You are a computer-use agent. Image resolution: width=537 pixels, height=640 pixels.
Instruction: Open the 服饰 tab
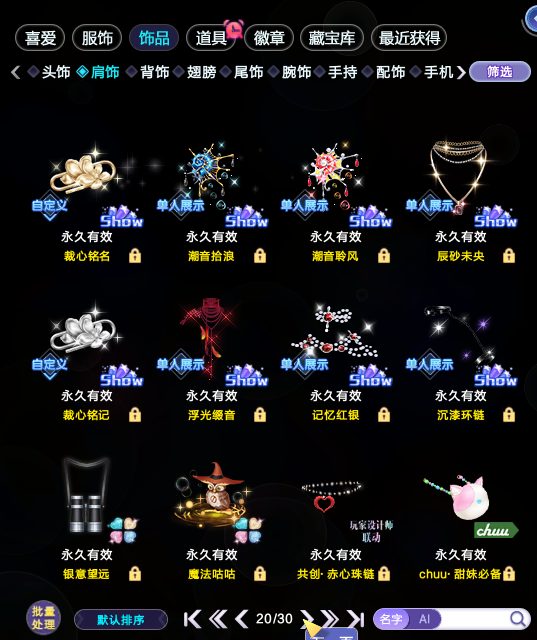[97, 38]
